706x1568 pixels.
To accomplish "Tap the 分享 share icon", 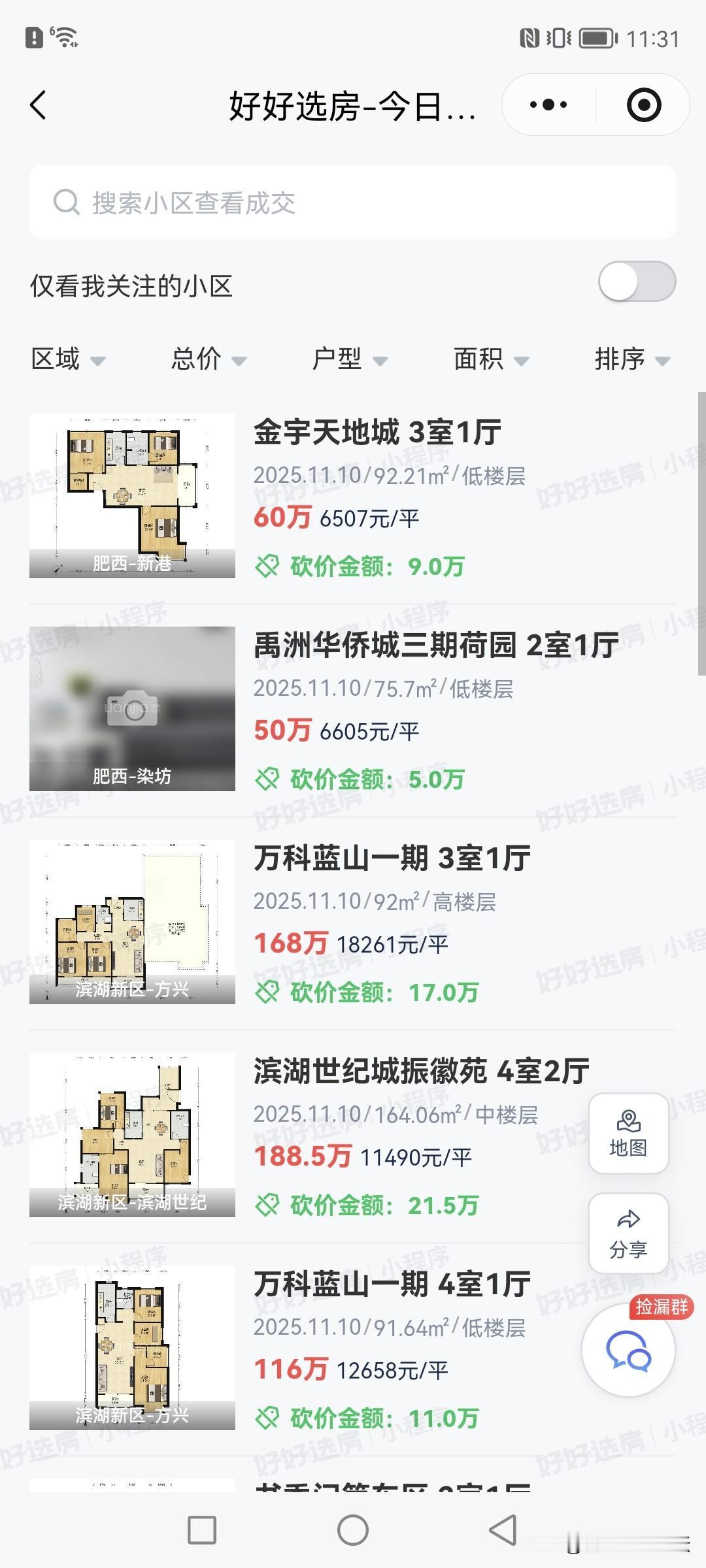I will coord(628,1234).
